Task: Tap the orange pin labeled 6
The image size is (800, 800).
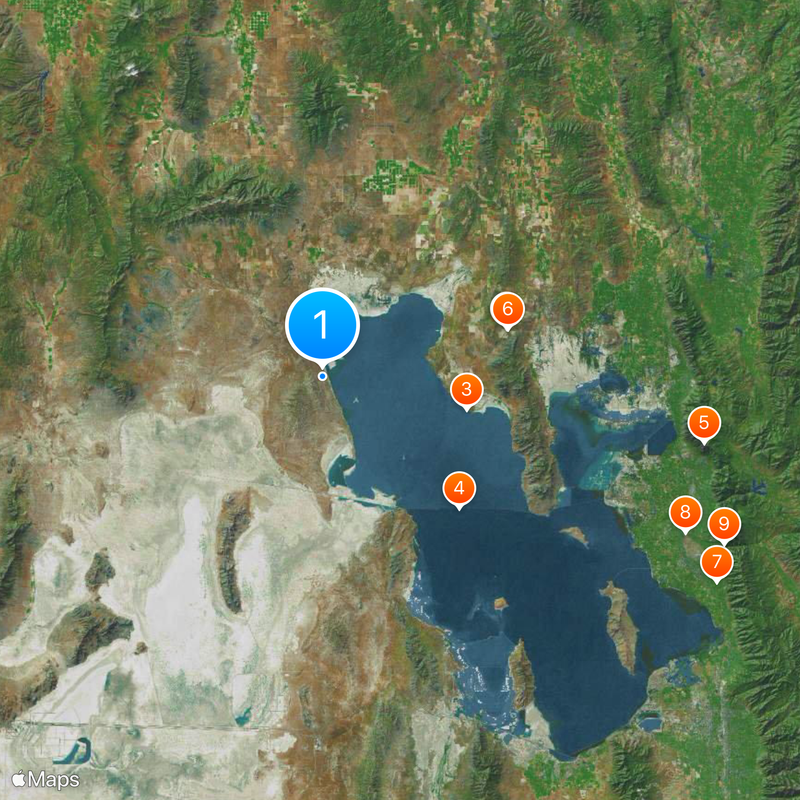Action: pyautogui.click(x=507, y=308)
